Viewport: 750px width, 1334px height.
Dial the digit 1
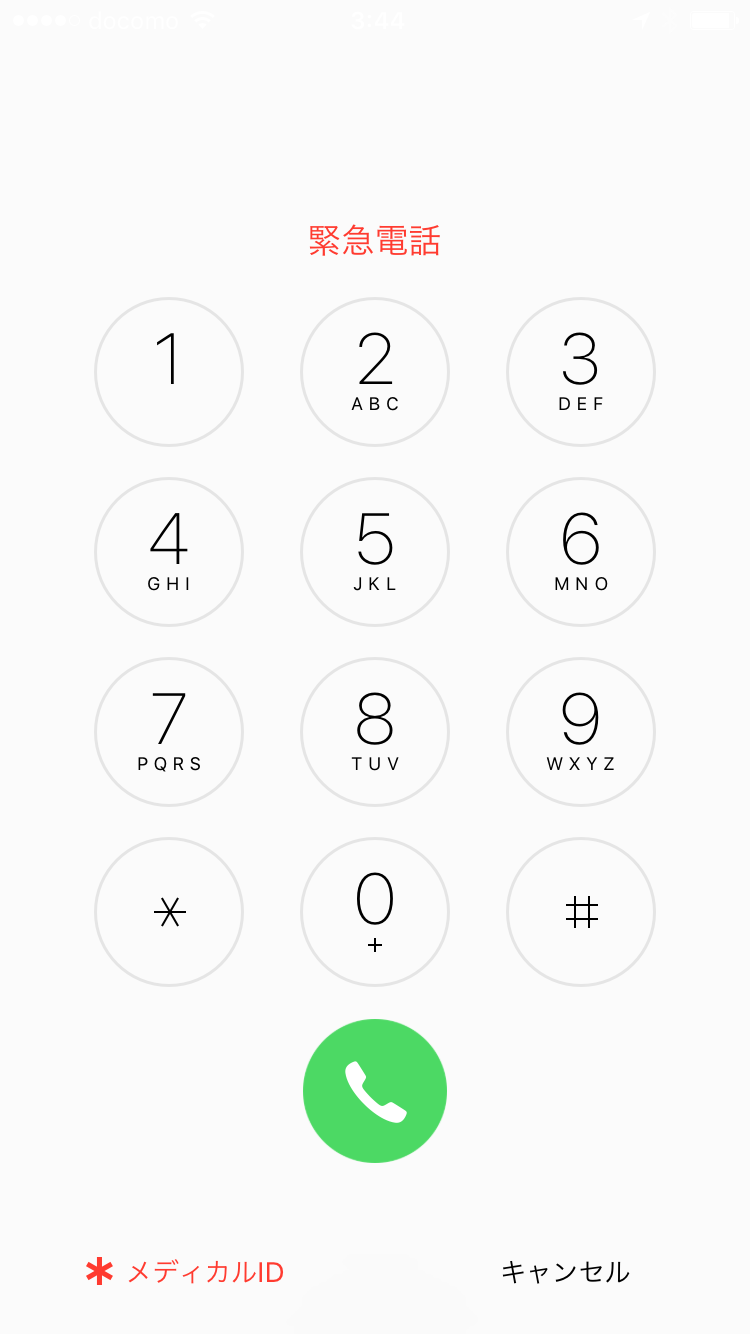(169, 372)
